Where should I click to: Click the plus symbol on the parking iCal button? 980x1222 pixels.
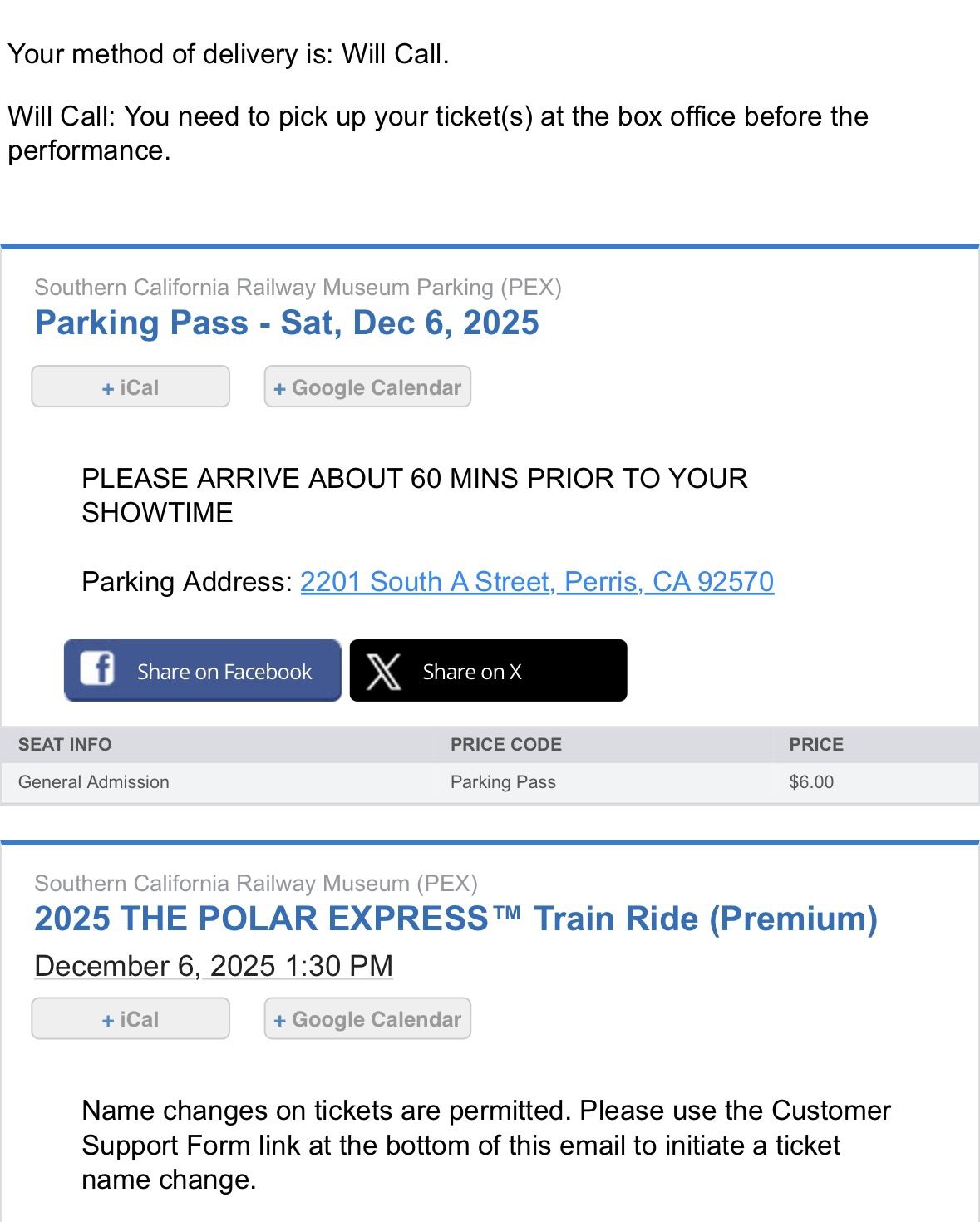click(106, 387)
